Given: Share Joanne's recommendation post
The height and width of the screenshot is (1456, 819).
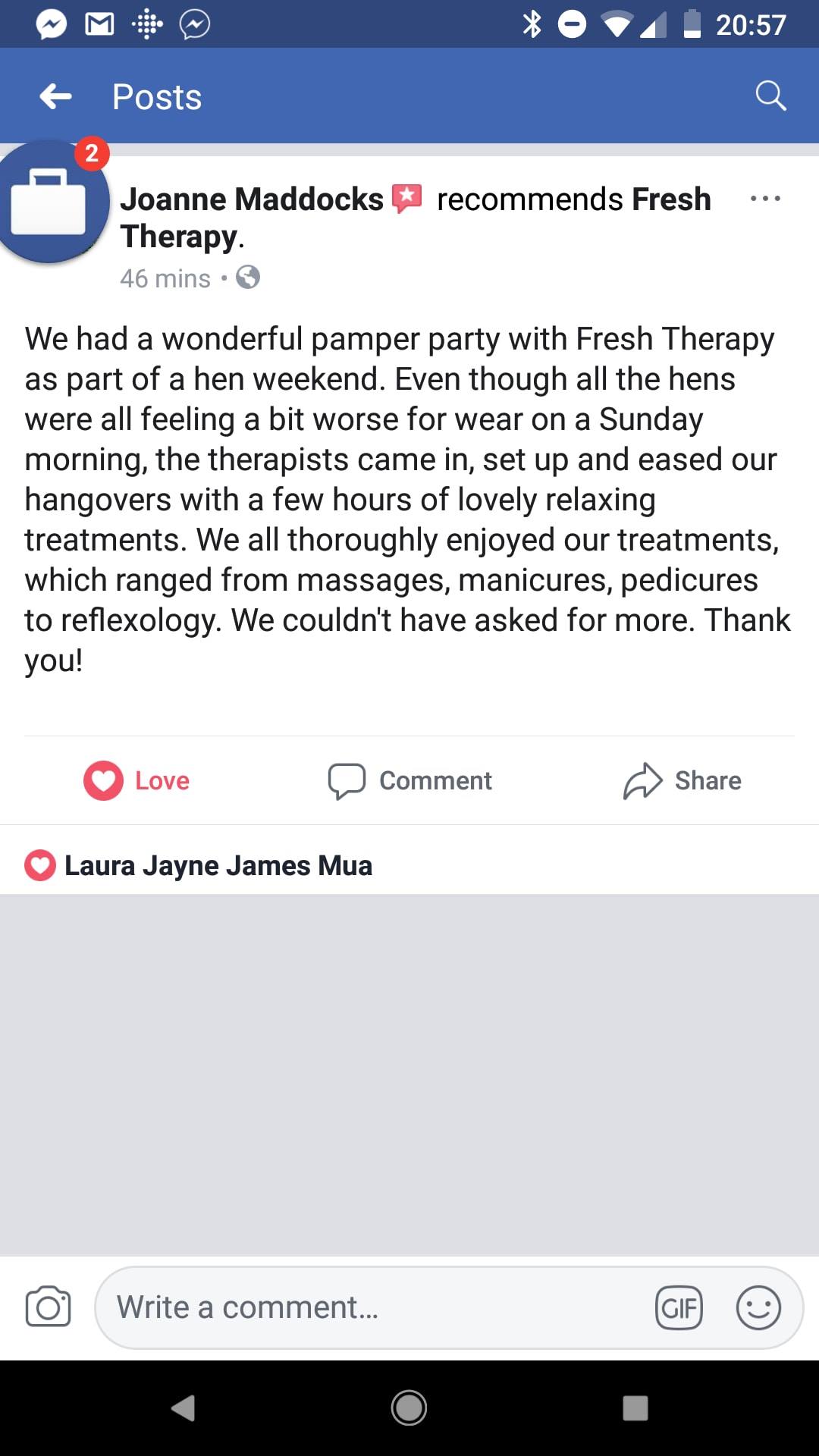Looking at the screenshot, I should pyautogui.click(x=682, y=780).
